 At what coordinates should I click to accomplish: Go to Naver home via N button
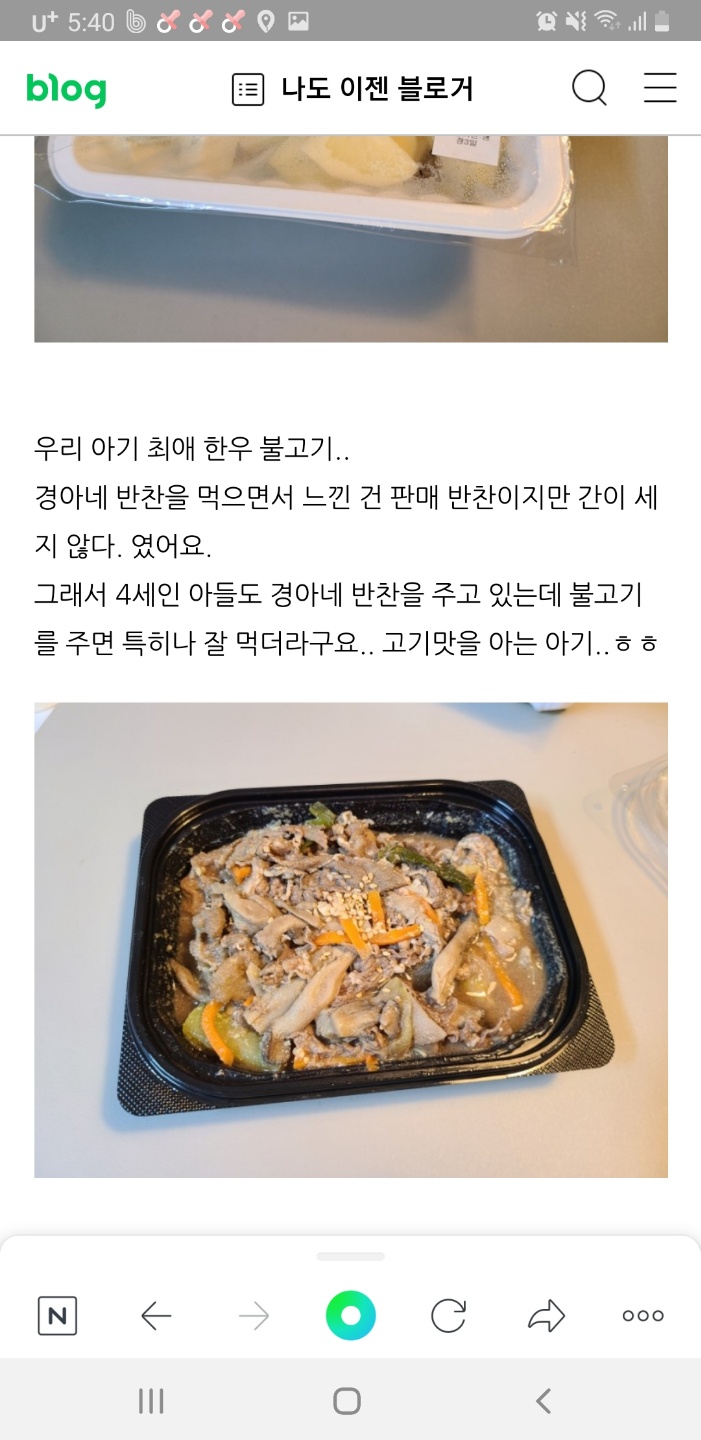(57, 1316)
